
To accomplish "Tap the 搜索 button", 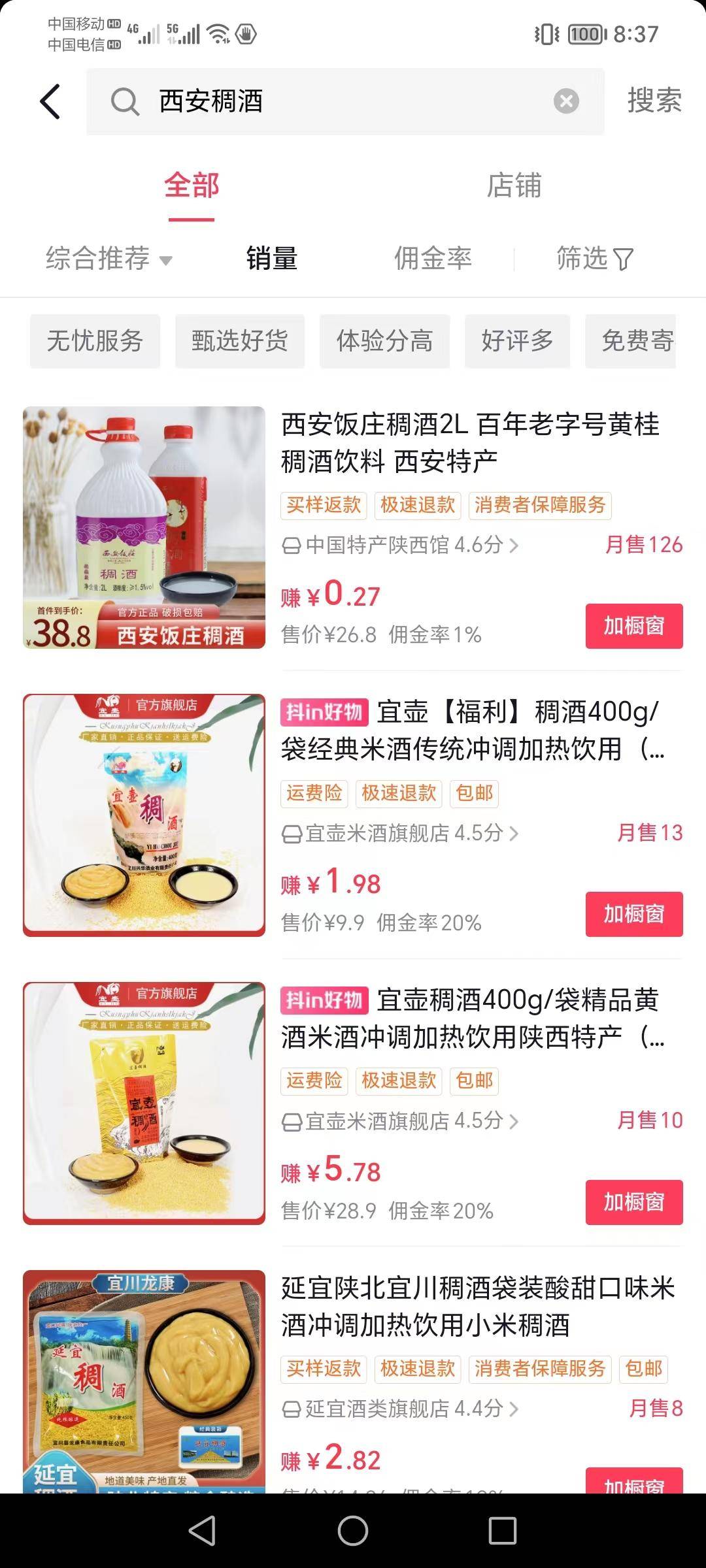I will tap(654, 101).
